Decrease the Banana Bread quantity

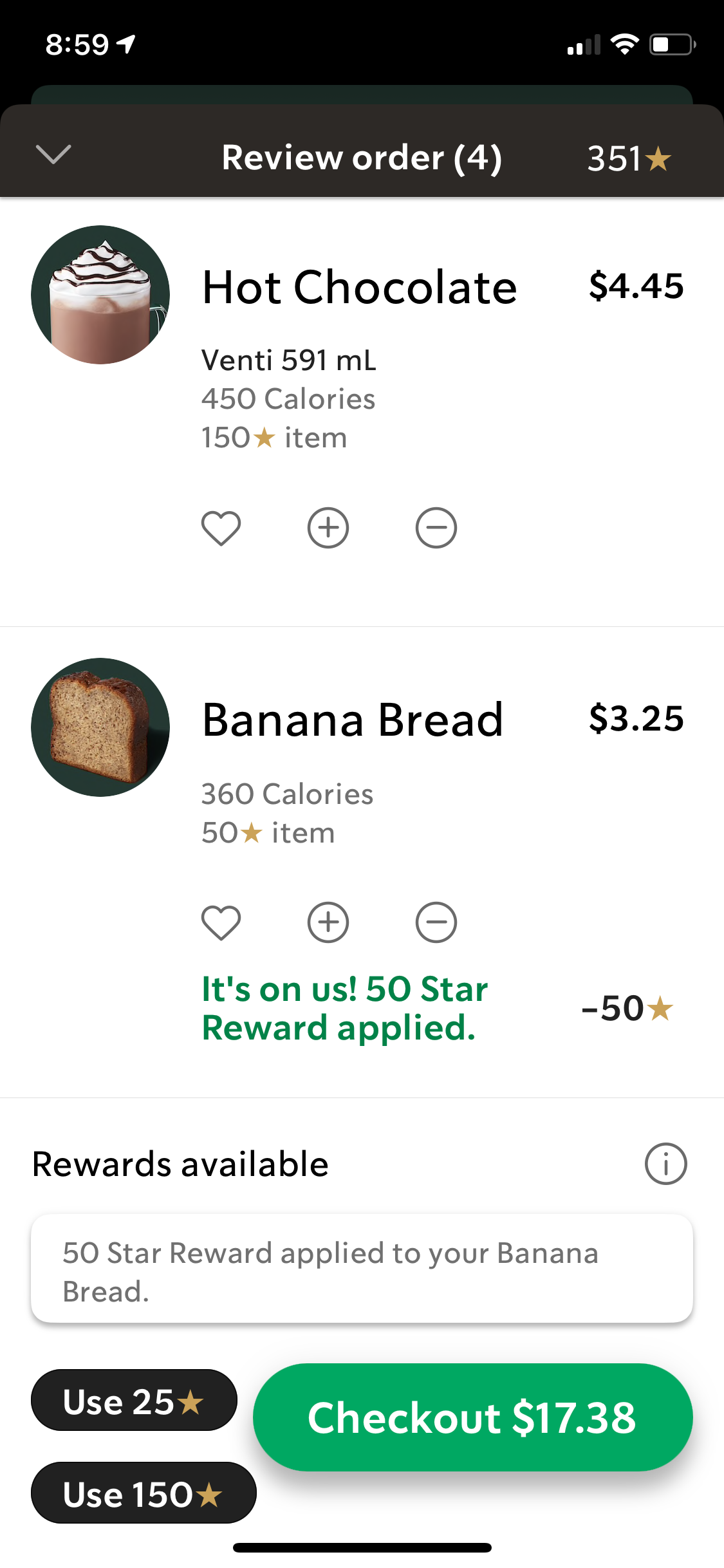click(436, 922)
